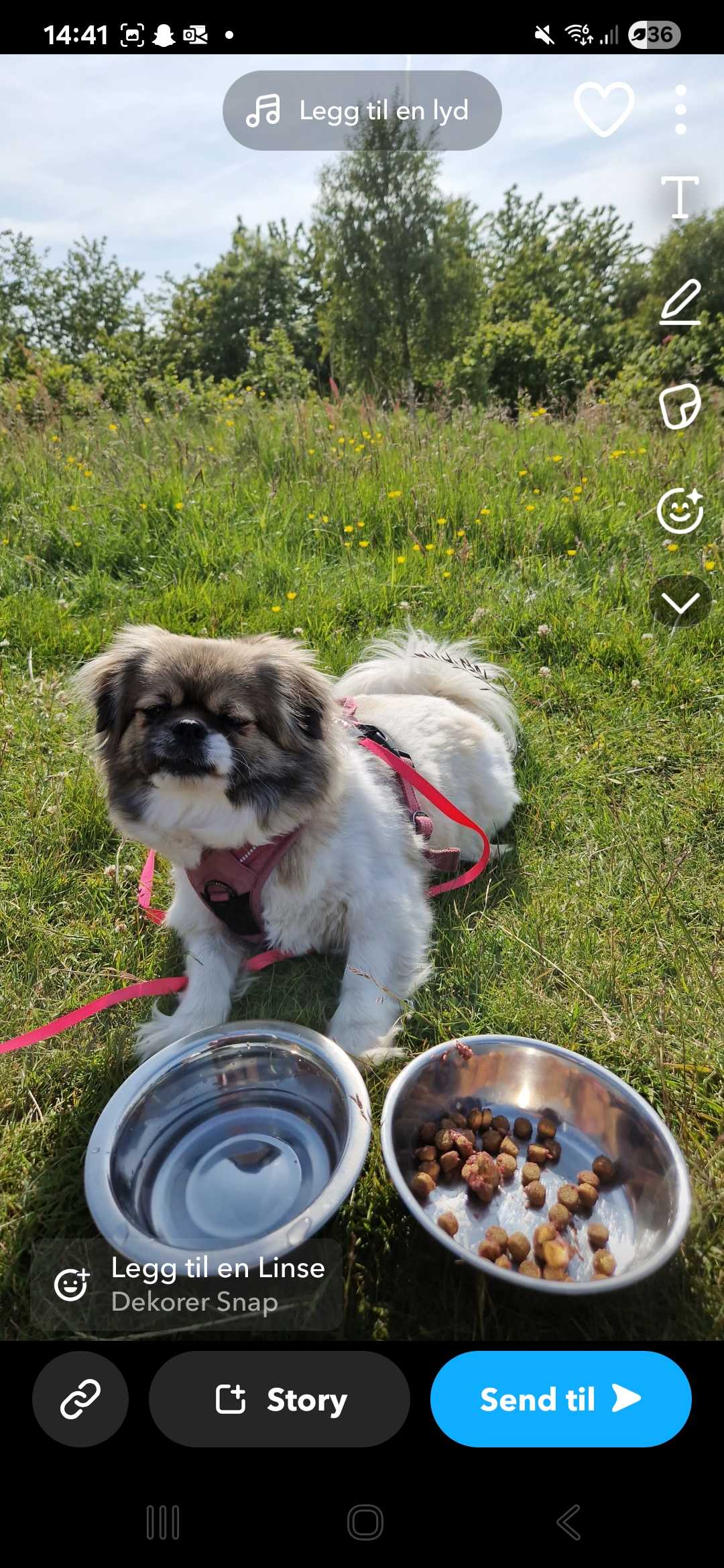Add text with the T tool
This screenshot has width=724, height=1568.
click(x=680, y=198)
